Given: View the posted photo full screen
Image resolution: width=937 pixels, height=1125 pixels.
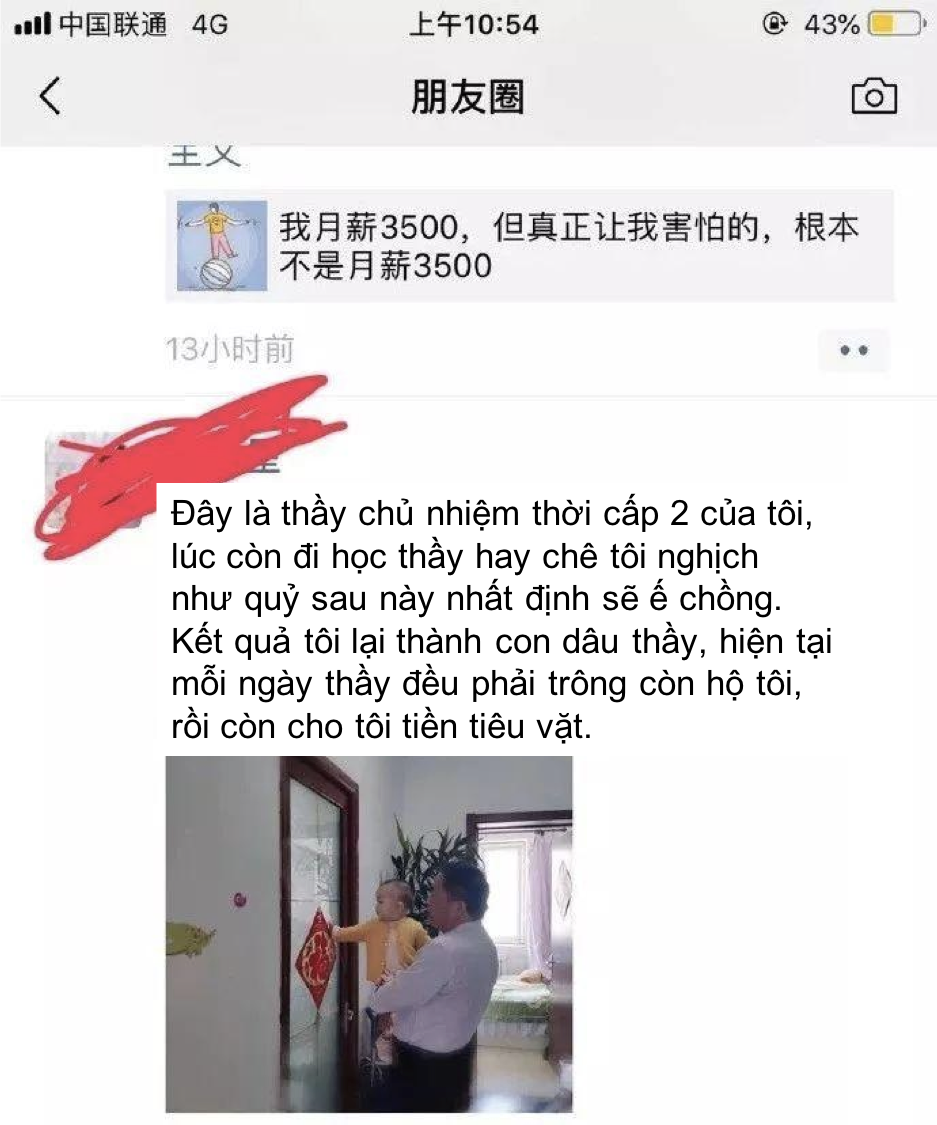Looking at the screenshot, I should tap(369, 933).
